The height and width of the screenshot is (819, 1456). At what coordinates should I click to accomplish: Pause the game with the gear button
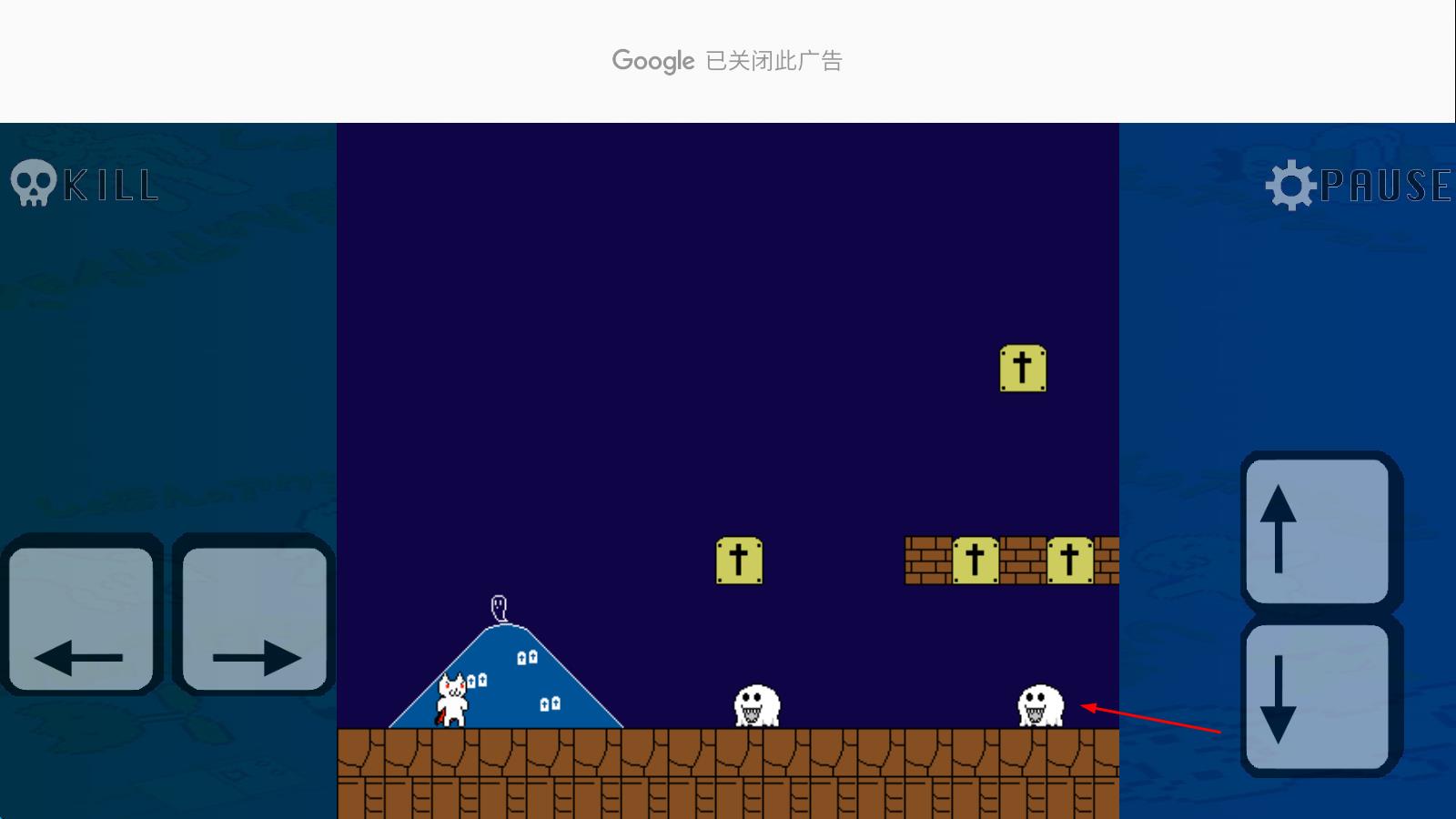click(x=1356, y=186)
